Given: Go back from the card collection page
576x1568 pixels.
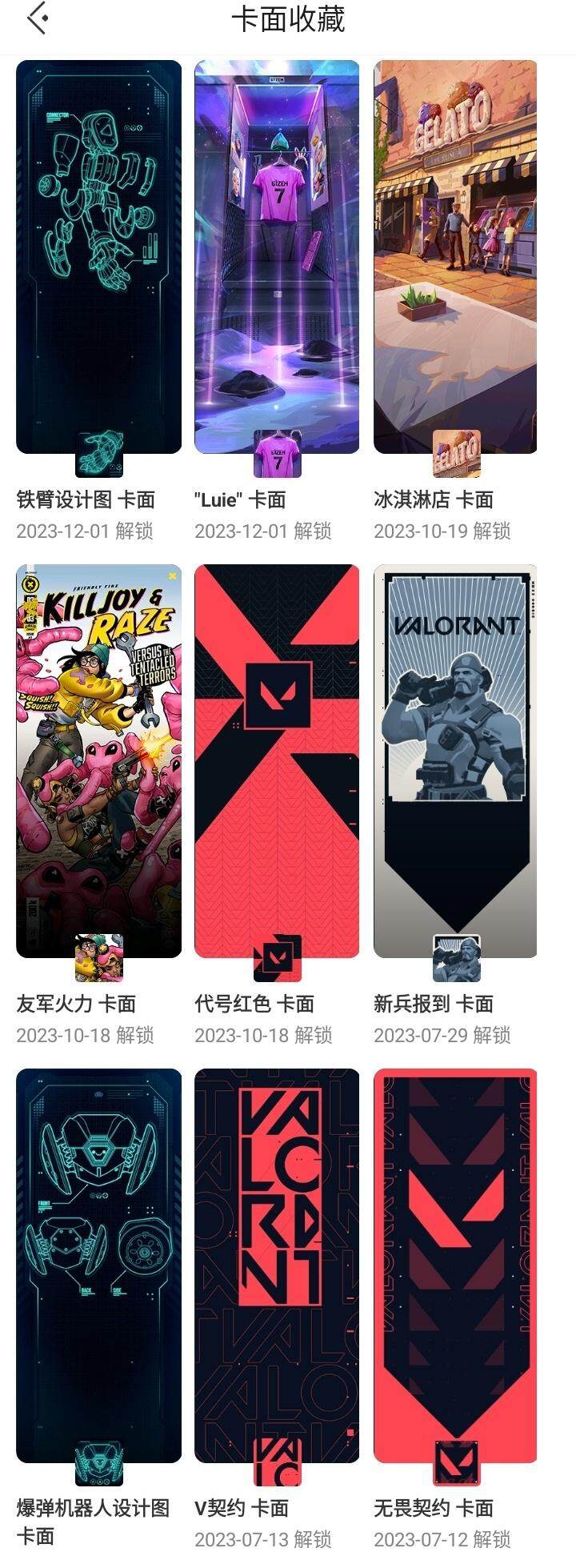Looking at the screenshot, I should point(38,19).
